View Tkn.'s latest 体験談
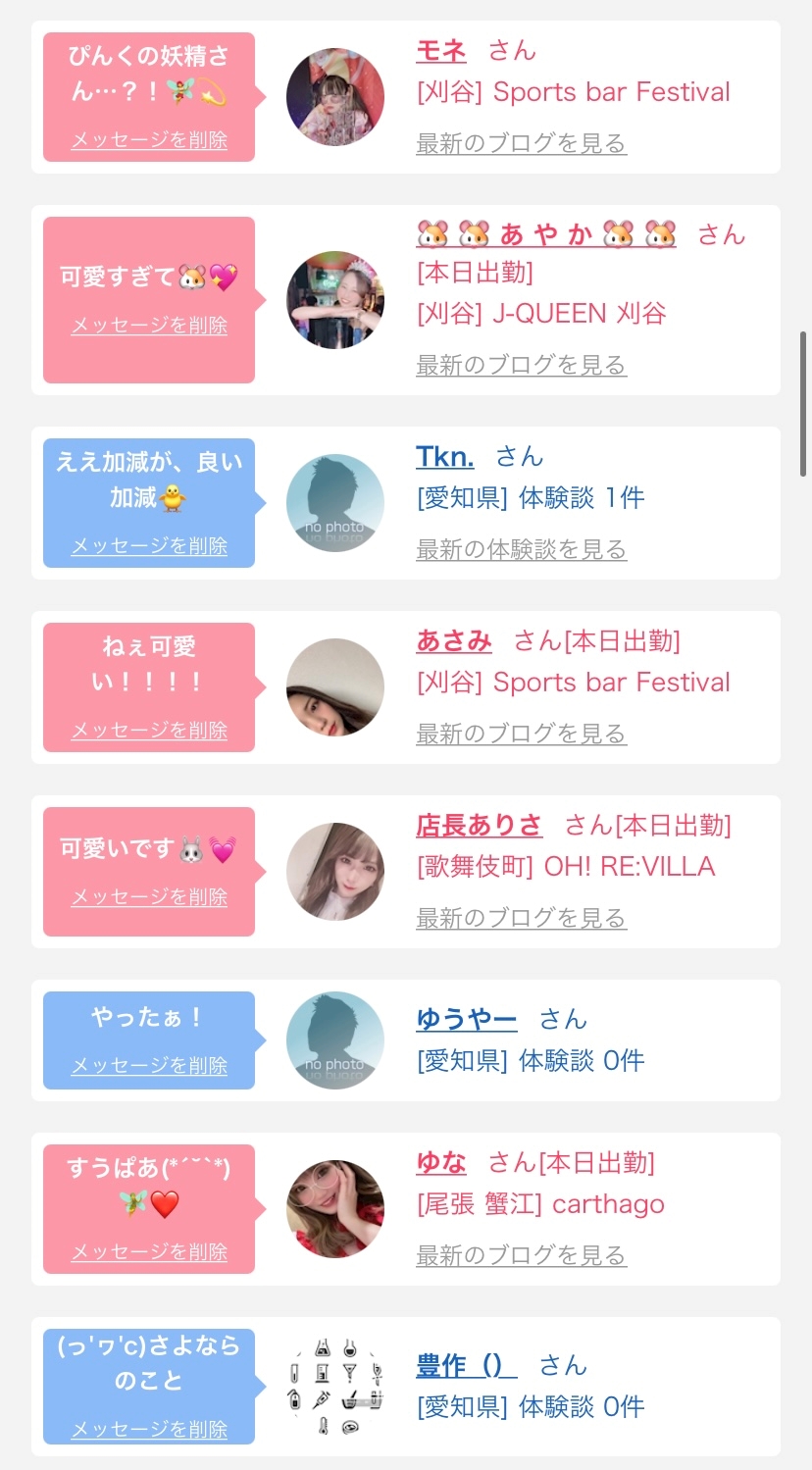The height and width of the screenshot is (1470, 812). coord(521,549)
